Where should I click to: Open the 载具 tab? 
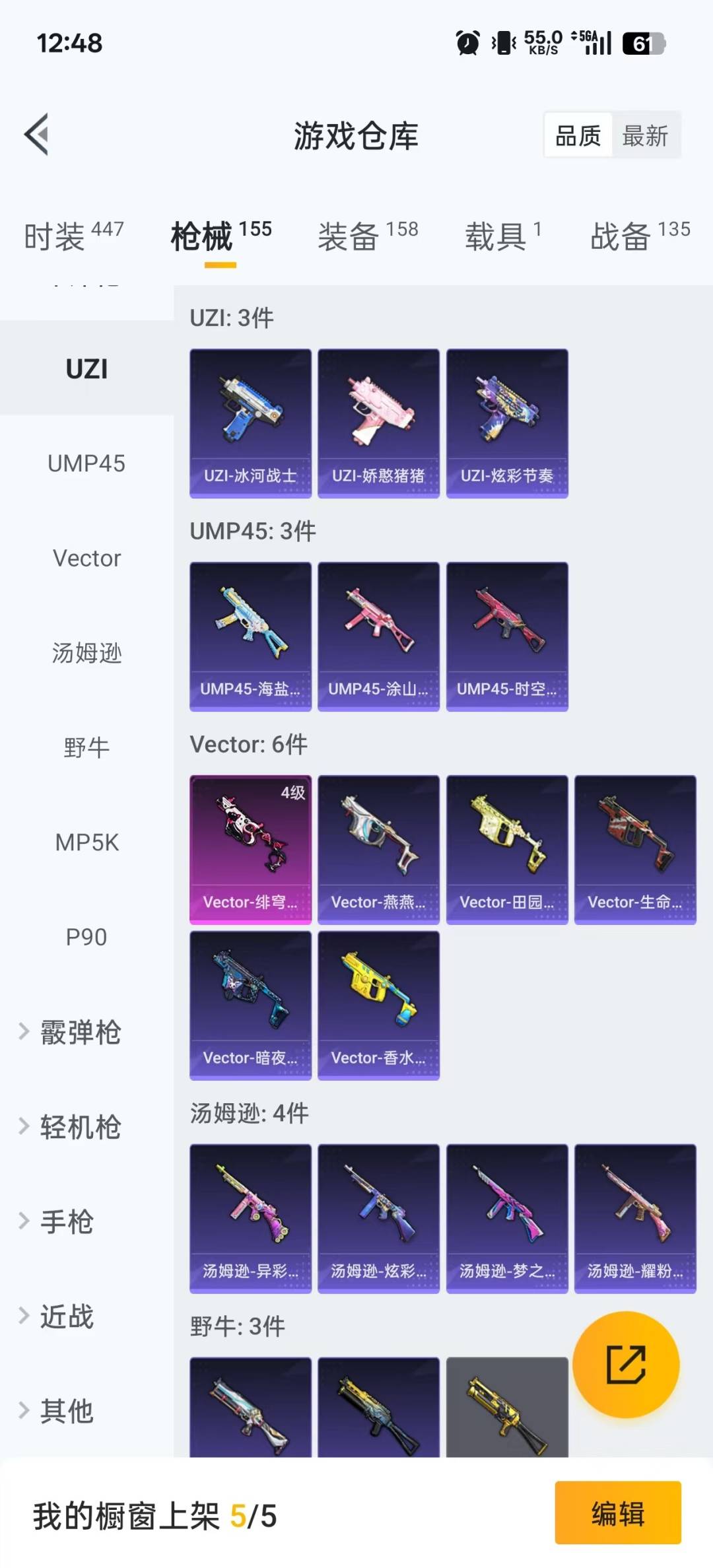point(503,236)
